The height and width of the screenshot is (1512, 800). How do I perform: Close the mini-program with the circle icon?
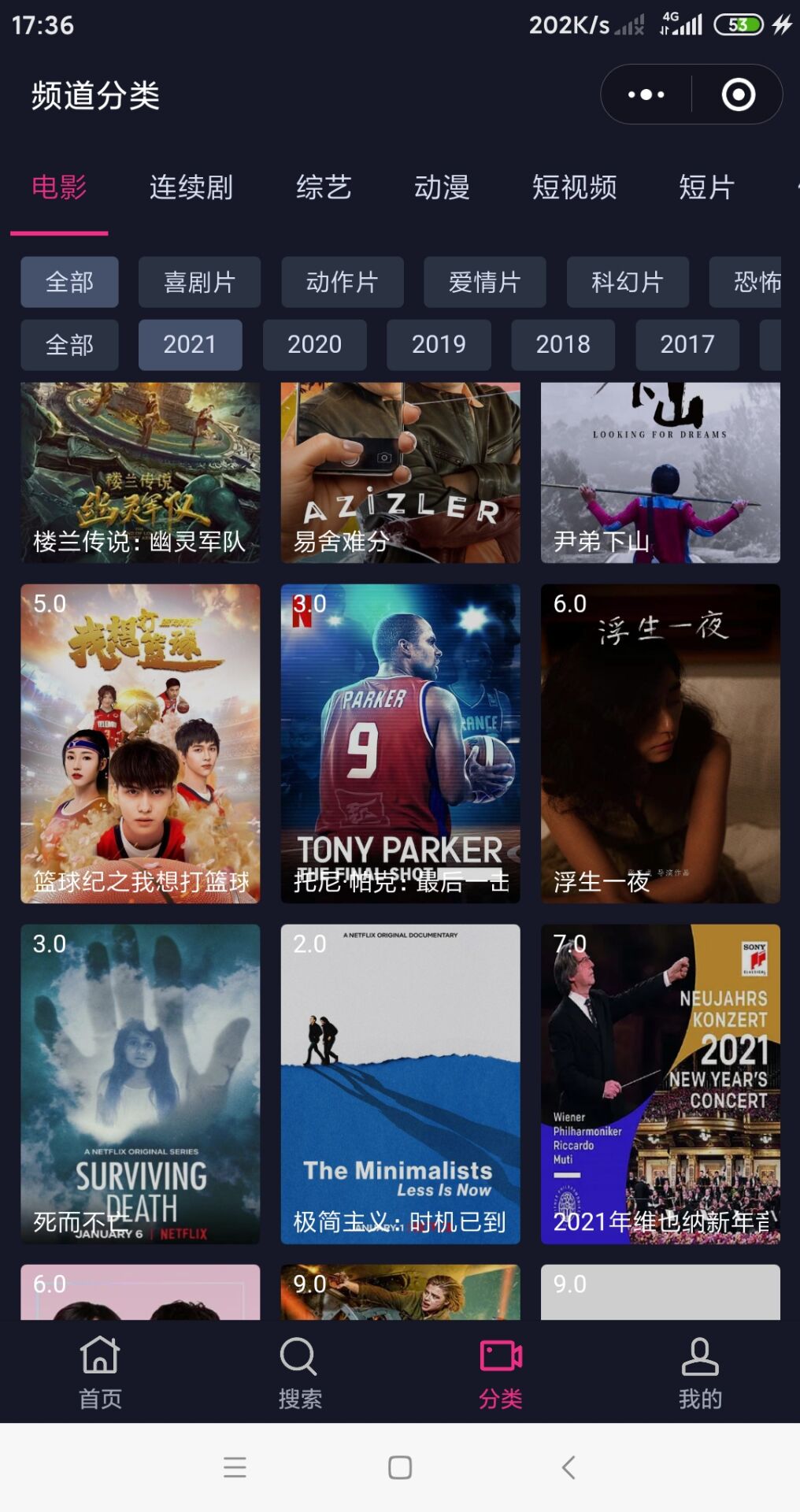[x=738, y=94]
